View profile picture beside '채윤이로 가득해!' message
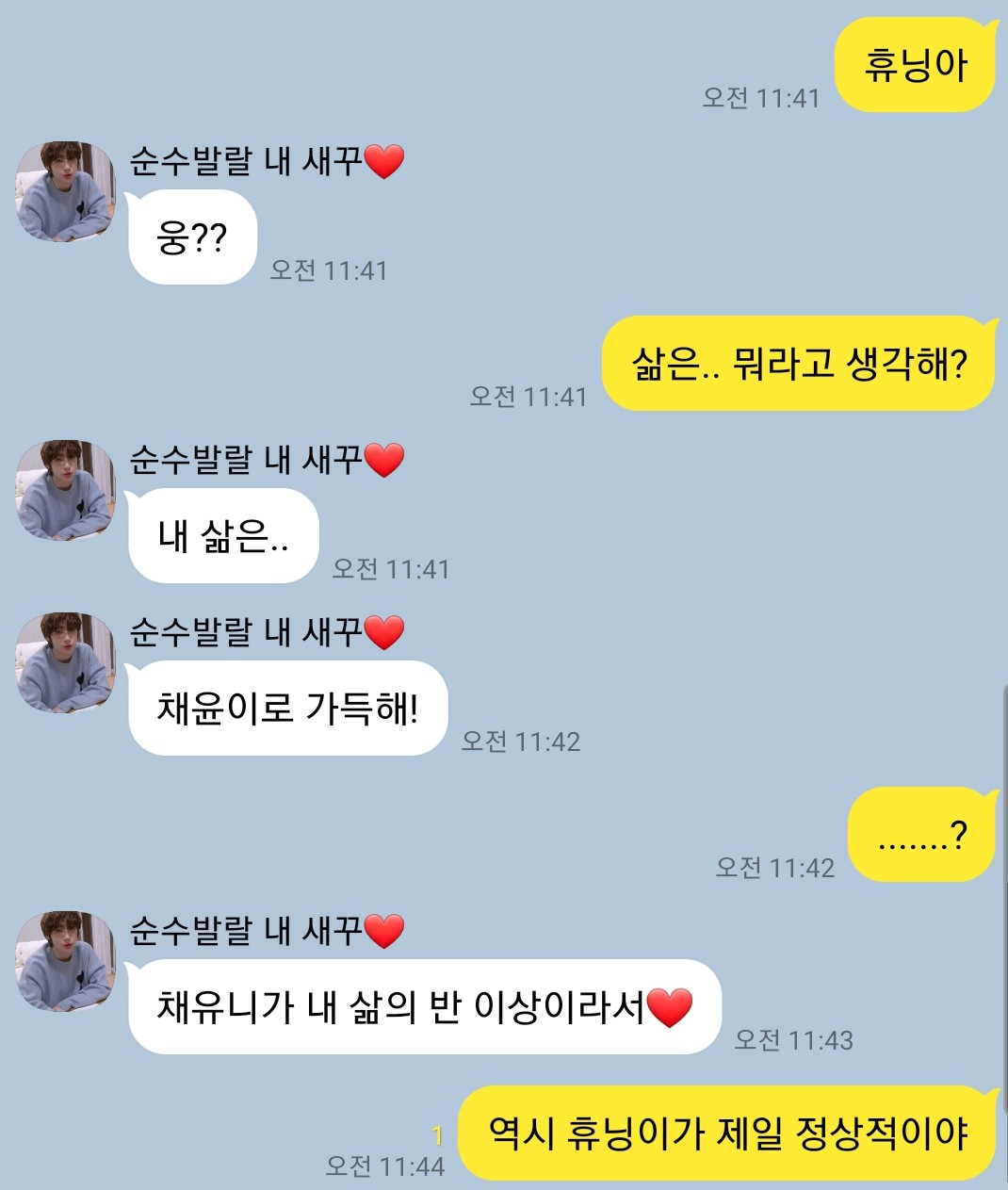The height and width of the screenshot is (1190, 1008). click(x=65, y=663)
